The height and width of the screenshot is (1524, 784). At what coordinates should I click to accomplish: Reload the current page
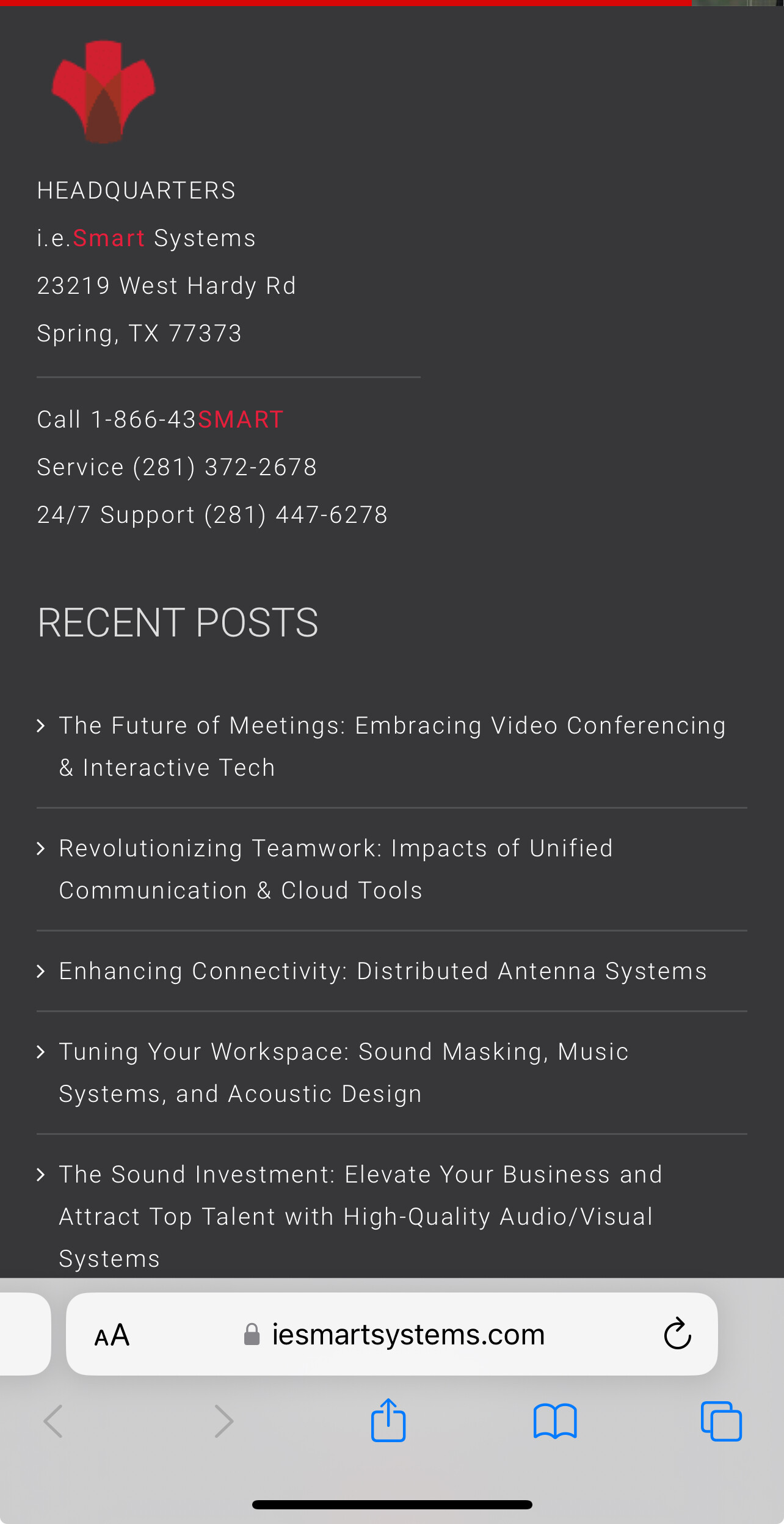point(677,1335)
